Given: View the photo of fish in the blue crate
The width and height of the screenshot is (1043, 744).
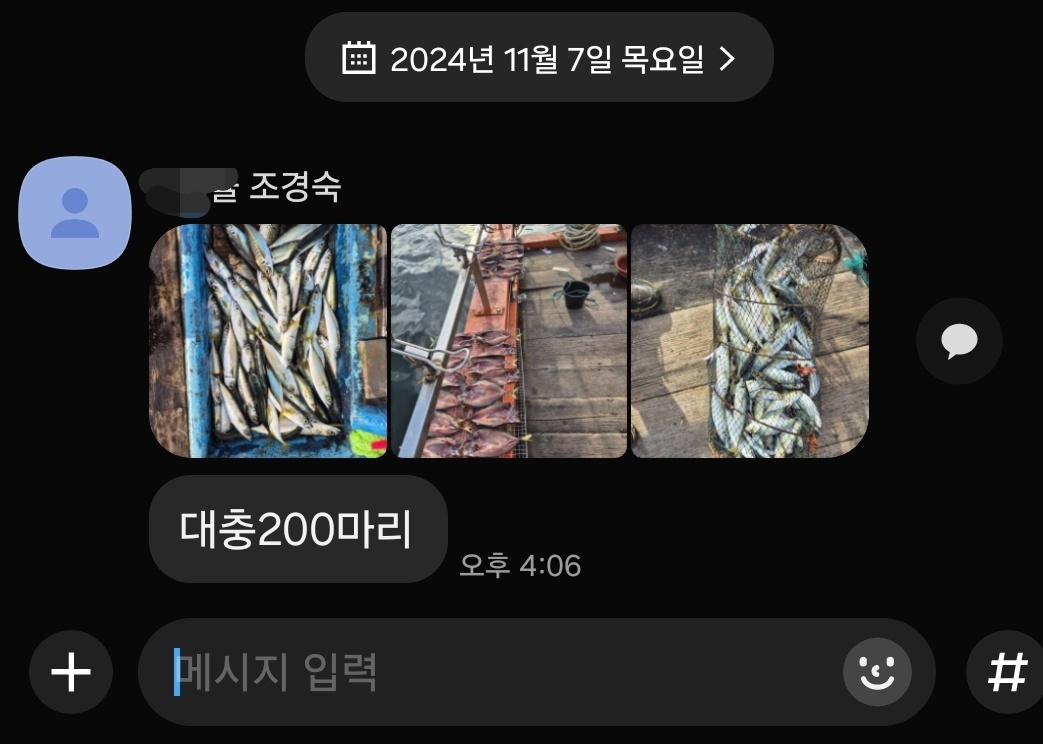Looking at the screenshot, I should tap(268, 341).
